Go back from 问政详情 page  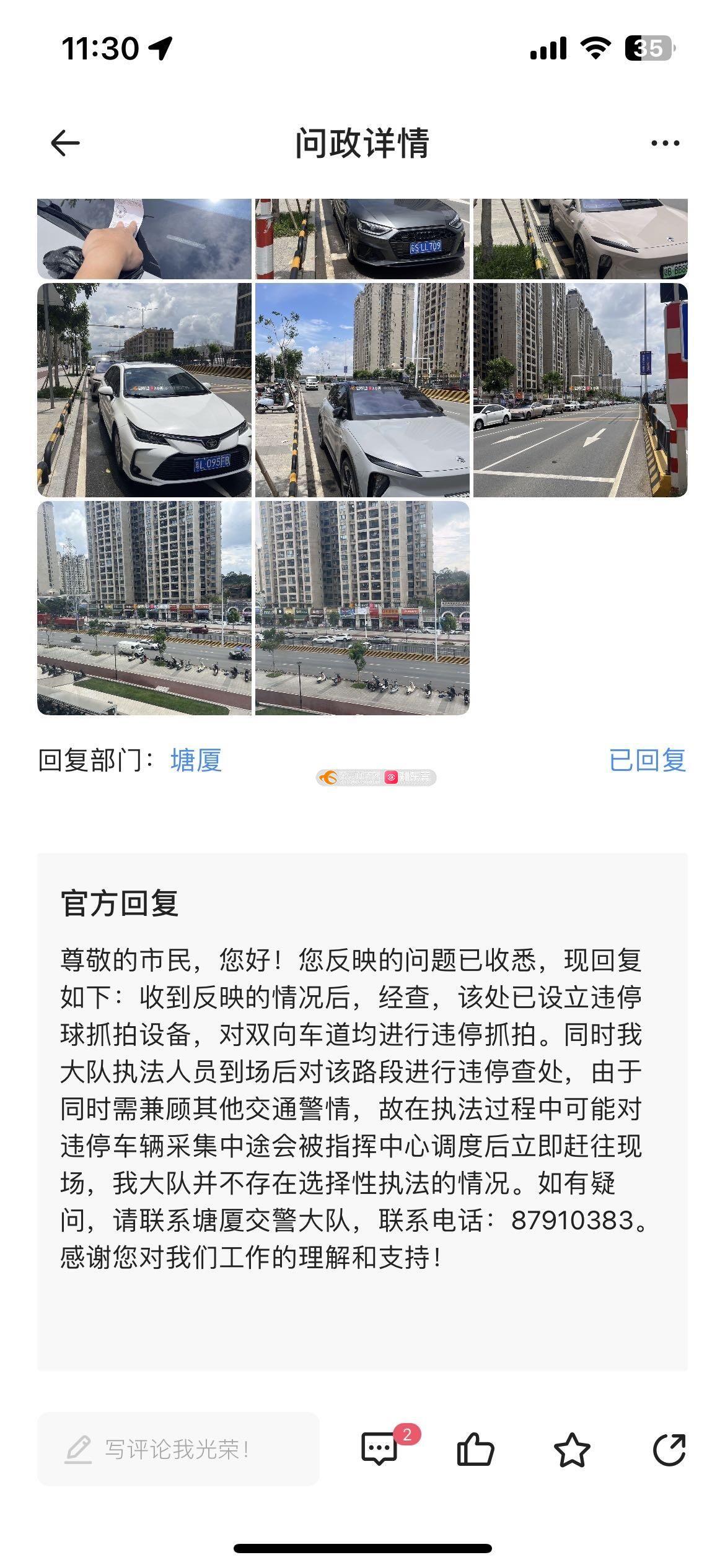(x=65, y=144)
